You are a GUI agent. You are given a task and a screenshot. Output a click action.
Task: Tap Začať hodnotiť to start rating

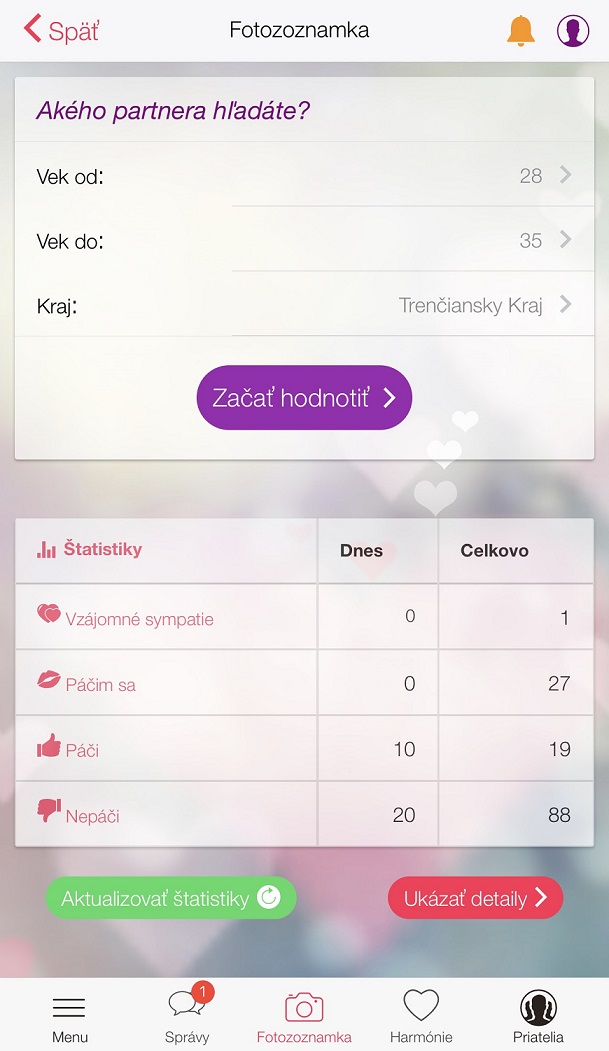[x=304, y=398]
